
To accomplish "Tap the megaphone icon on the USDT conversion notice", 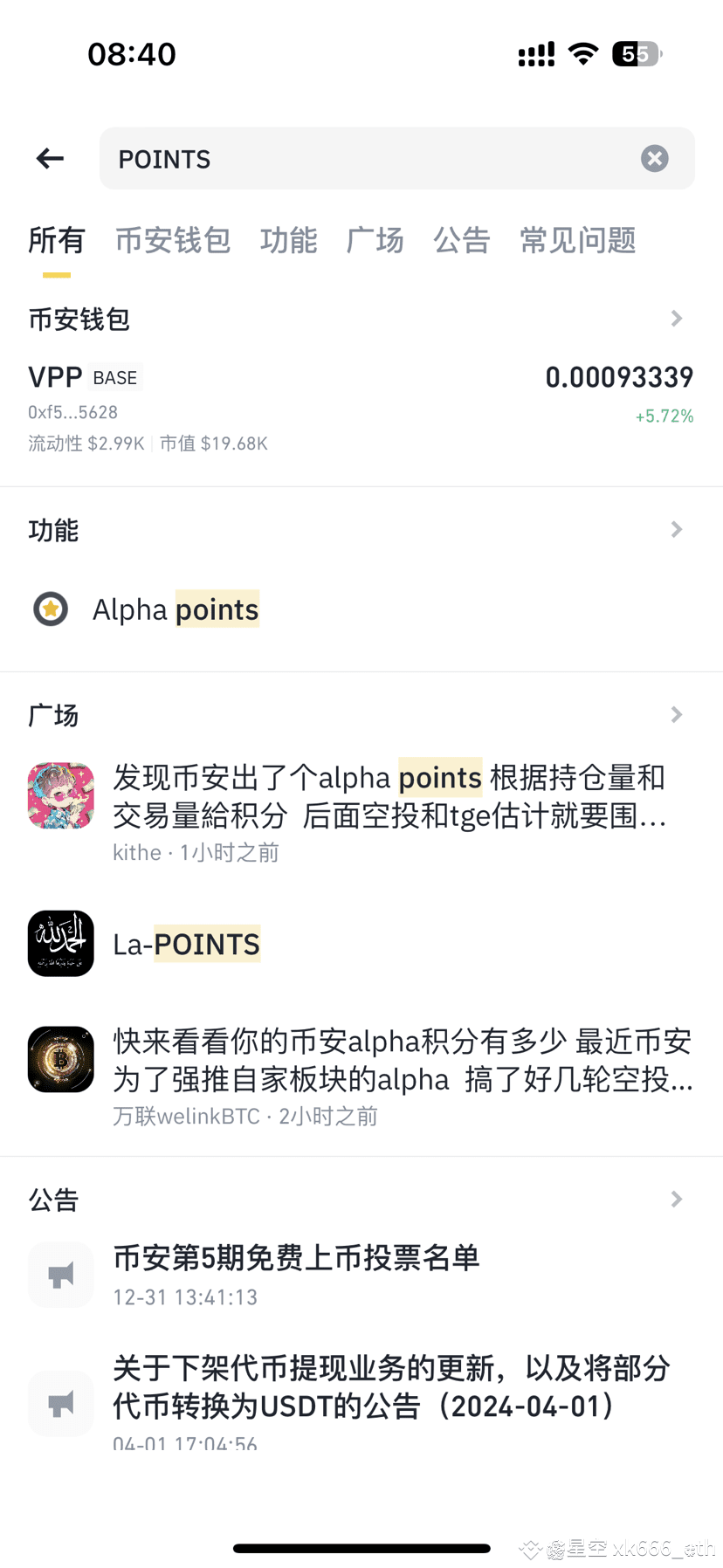I will click(60, 1403).
